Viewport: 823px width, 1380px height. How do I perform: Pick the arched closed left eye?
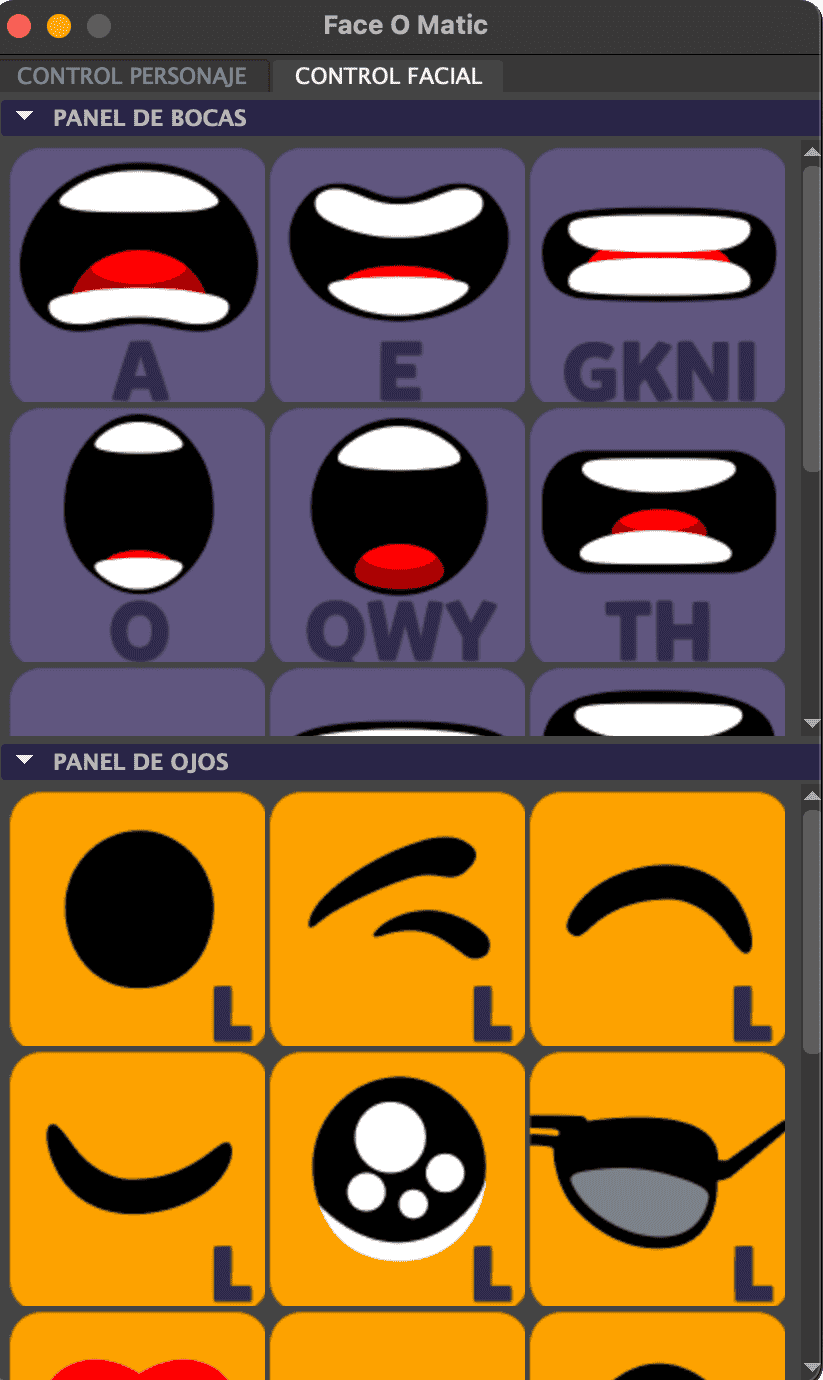click(658, 918)
